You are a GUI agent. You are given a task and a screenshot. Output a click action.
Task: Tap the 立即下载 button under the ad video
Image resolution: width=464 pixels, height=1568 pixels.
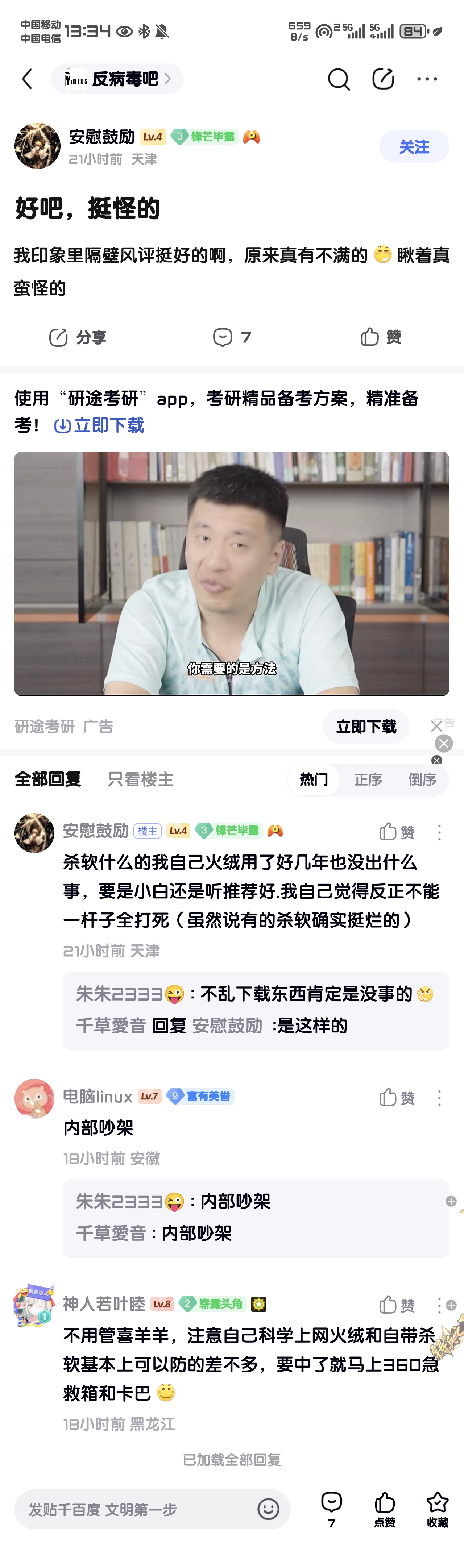pyautogui.click(x=366, y=727)
